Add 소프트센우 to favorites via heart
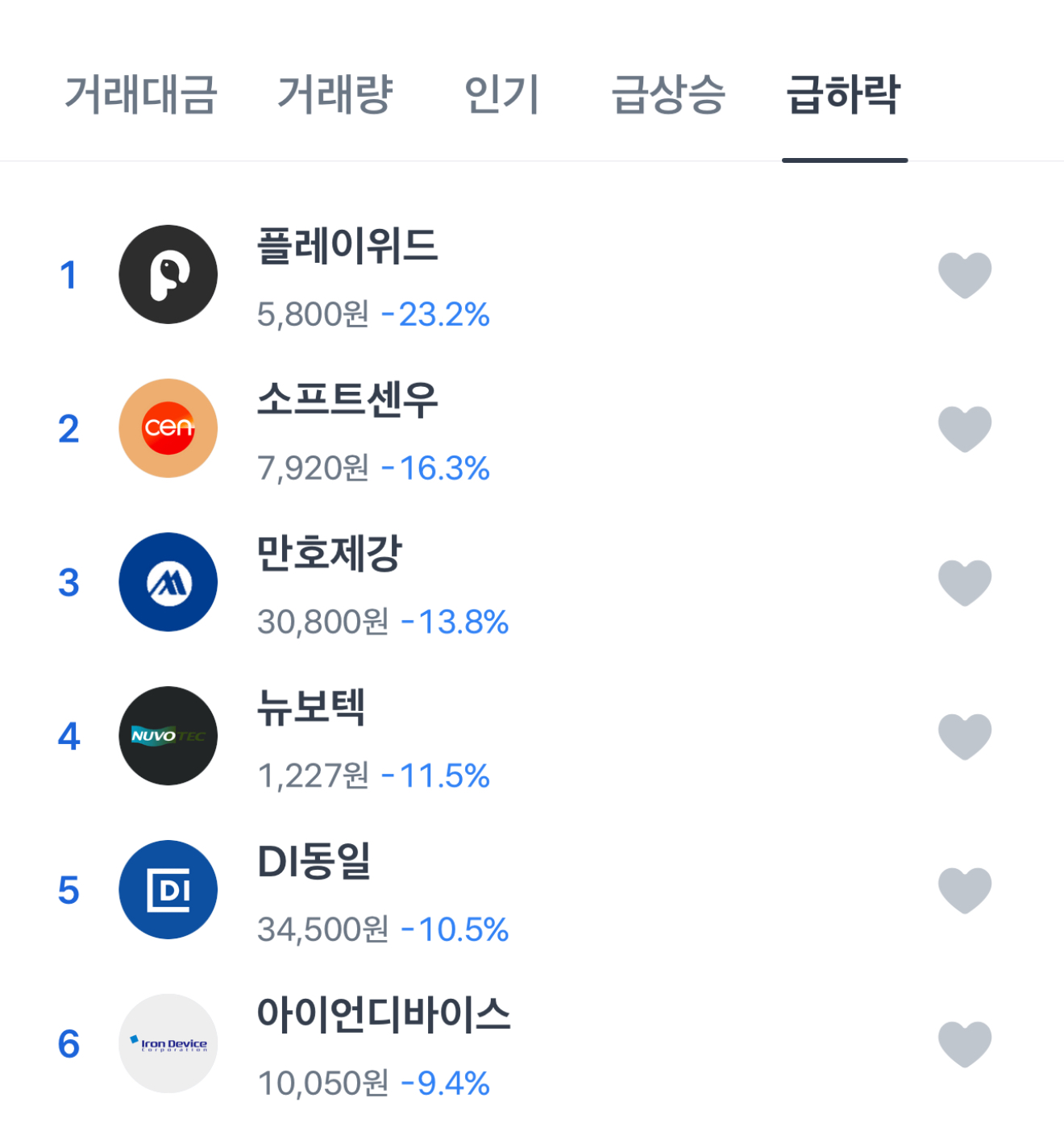The height and width of the screenshot is (1123, 1064). point(964,429)
